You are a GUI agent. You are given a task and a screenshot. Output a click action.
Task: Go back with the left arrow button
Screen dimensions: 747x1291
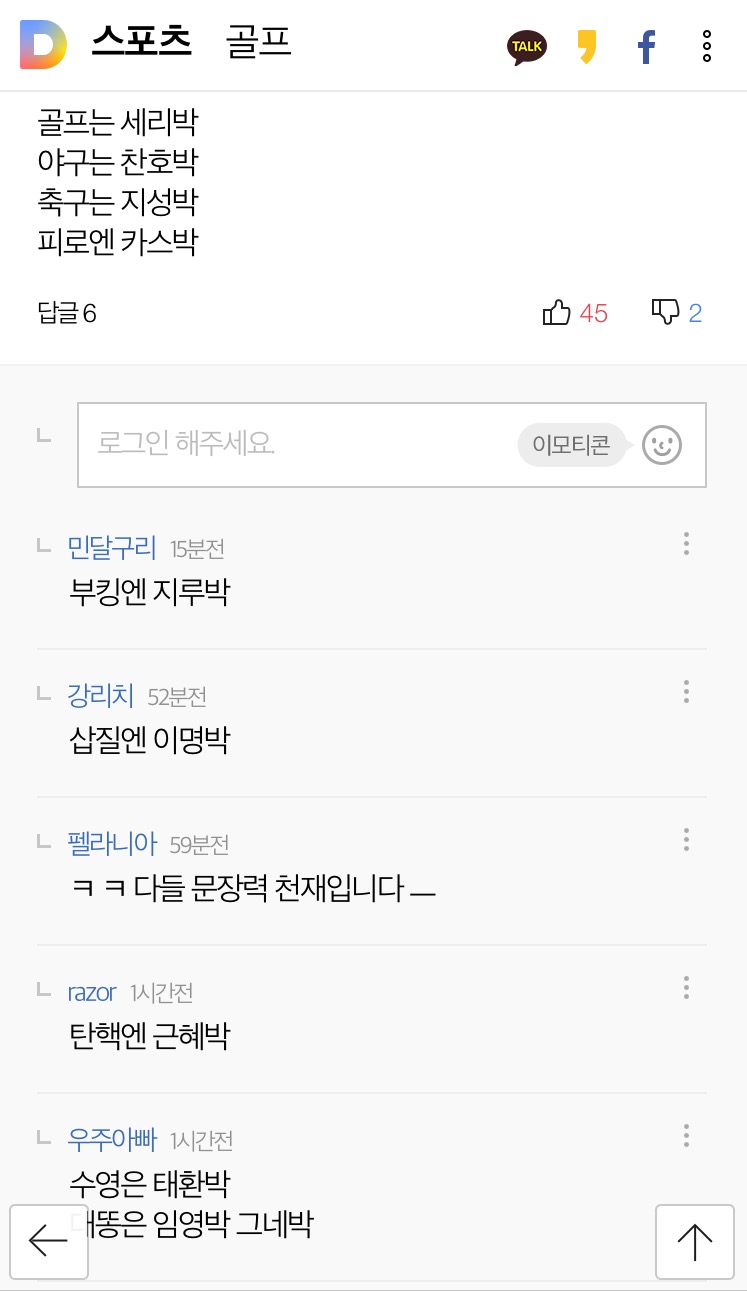click(x=49, y=1242)
